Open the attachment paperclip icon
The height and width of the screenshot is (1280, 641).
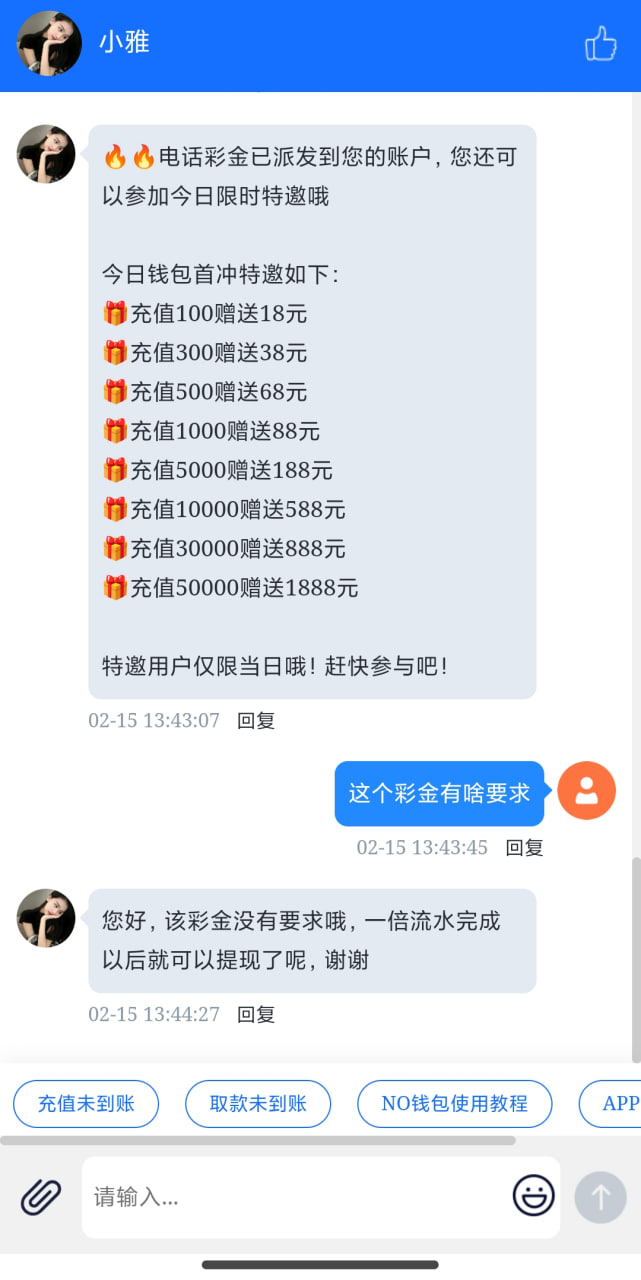click(x=41, y=1196)
